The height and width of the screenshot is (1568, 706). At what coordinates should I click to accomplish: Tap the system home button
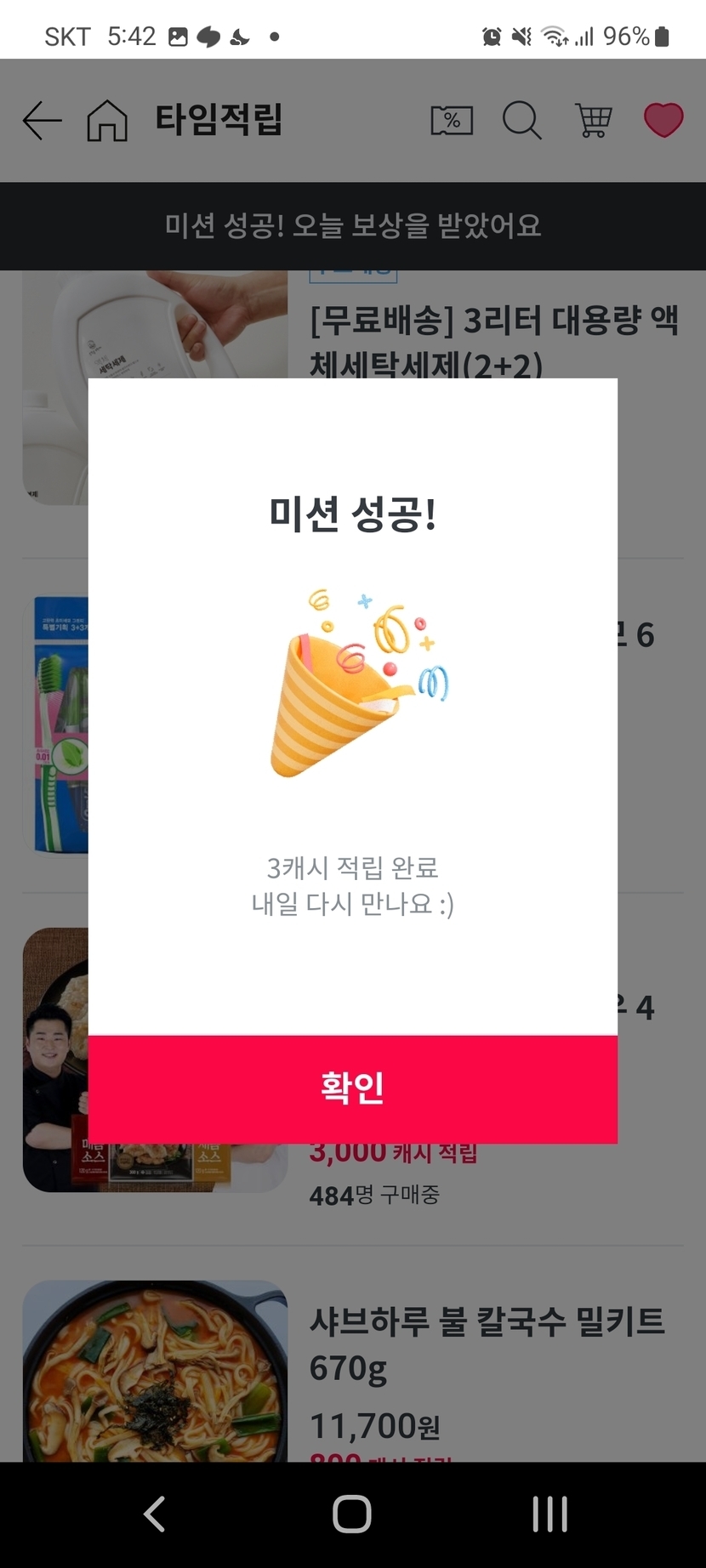click(x=352, y=1514)
